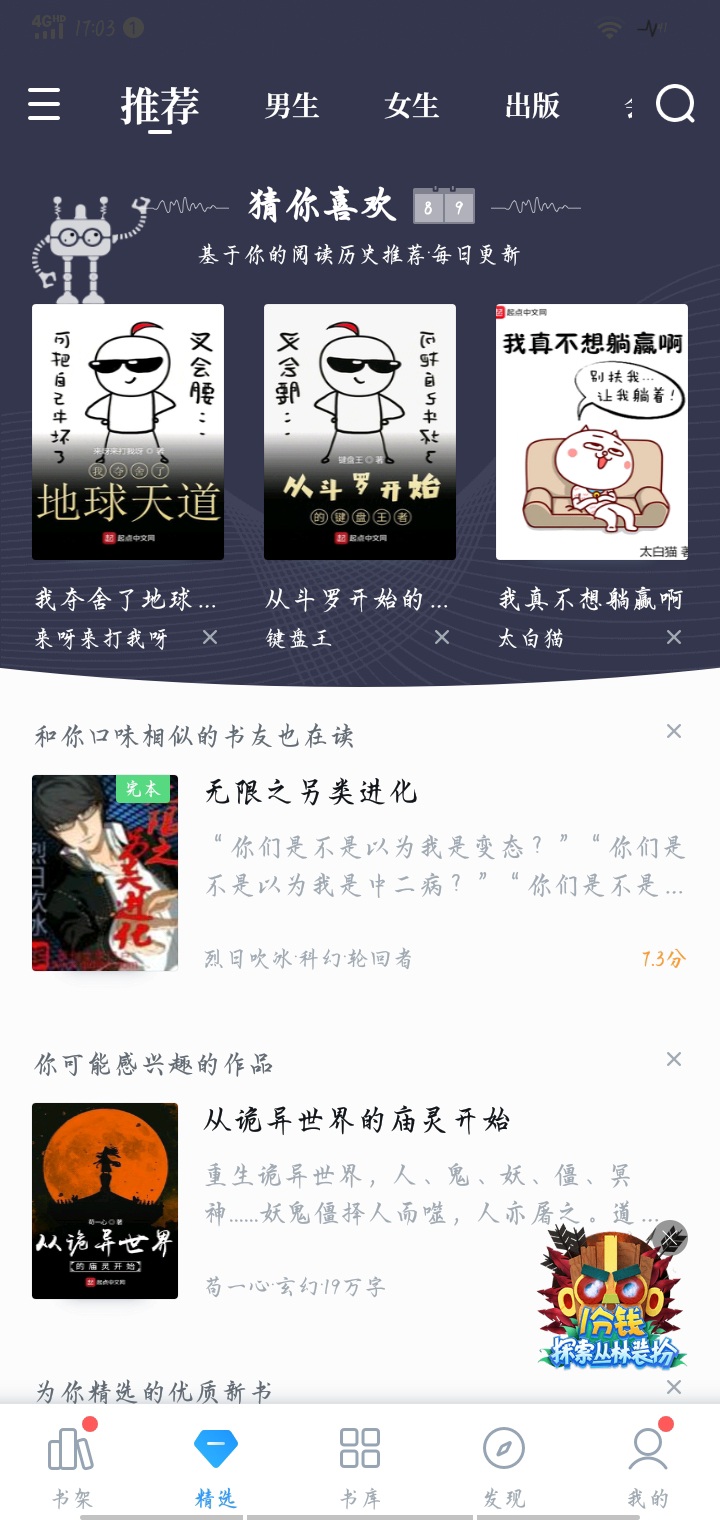Close the 和你口味相似的书友也在读 section
This screenshot has width=720, height=1520.
[x=674, y=731]
